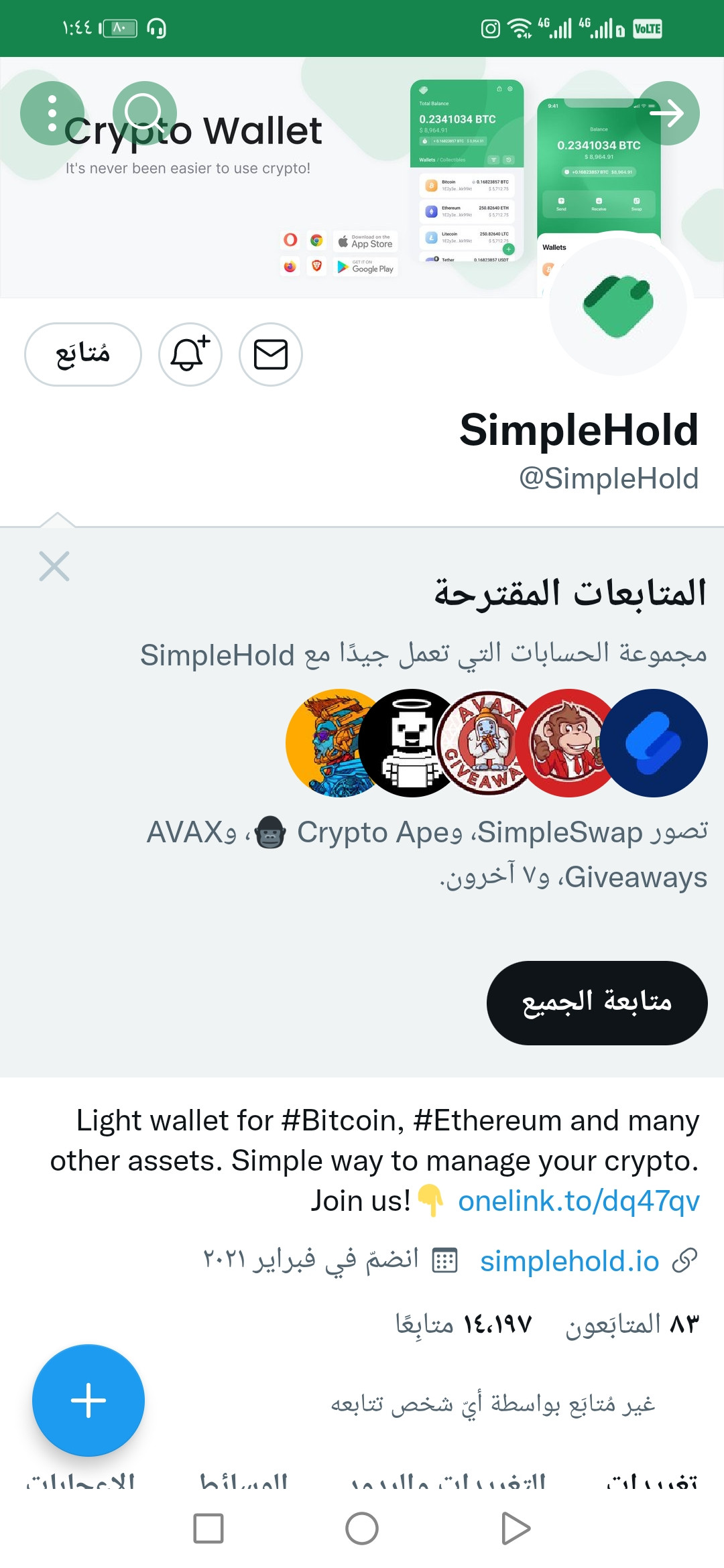
Task: Visit the simplehold.io website link
Action: tap(570, 1261)
